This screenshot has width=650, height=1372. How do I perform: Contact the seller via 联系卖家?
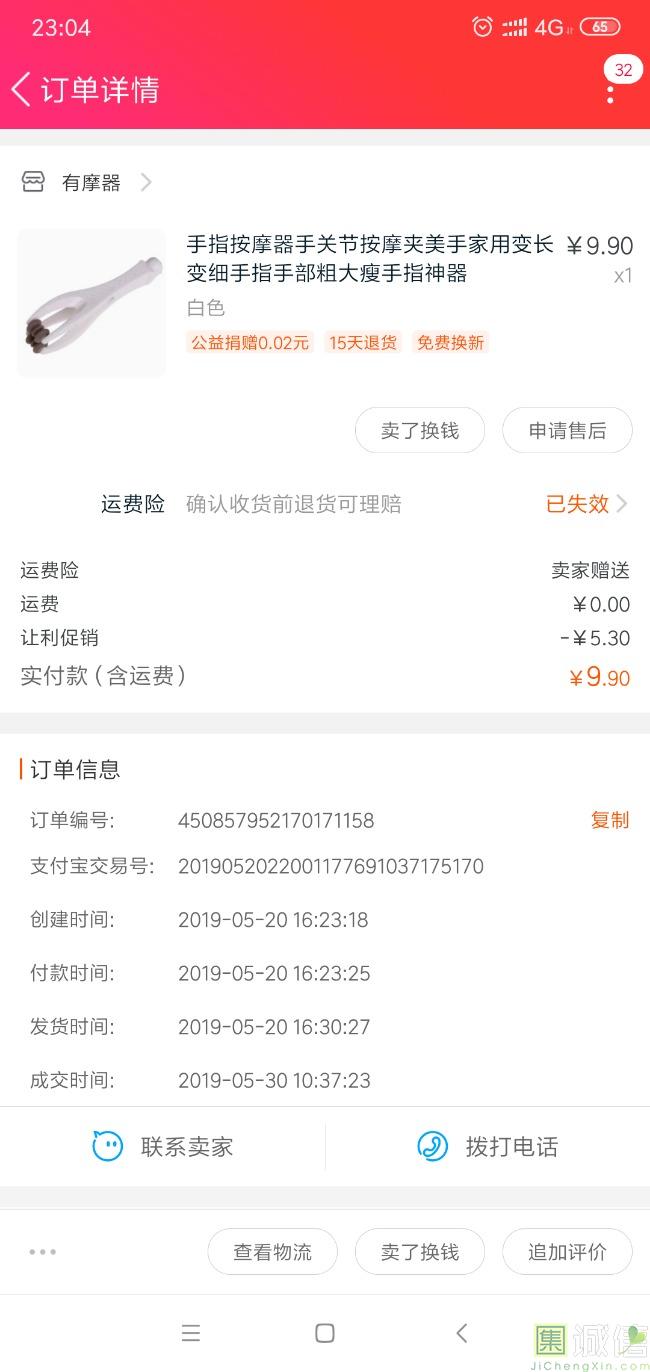coord(163,1146)
